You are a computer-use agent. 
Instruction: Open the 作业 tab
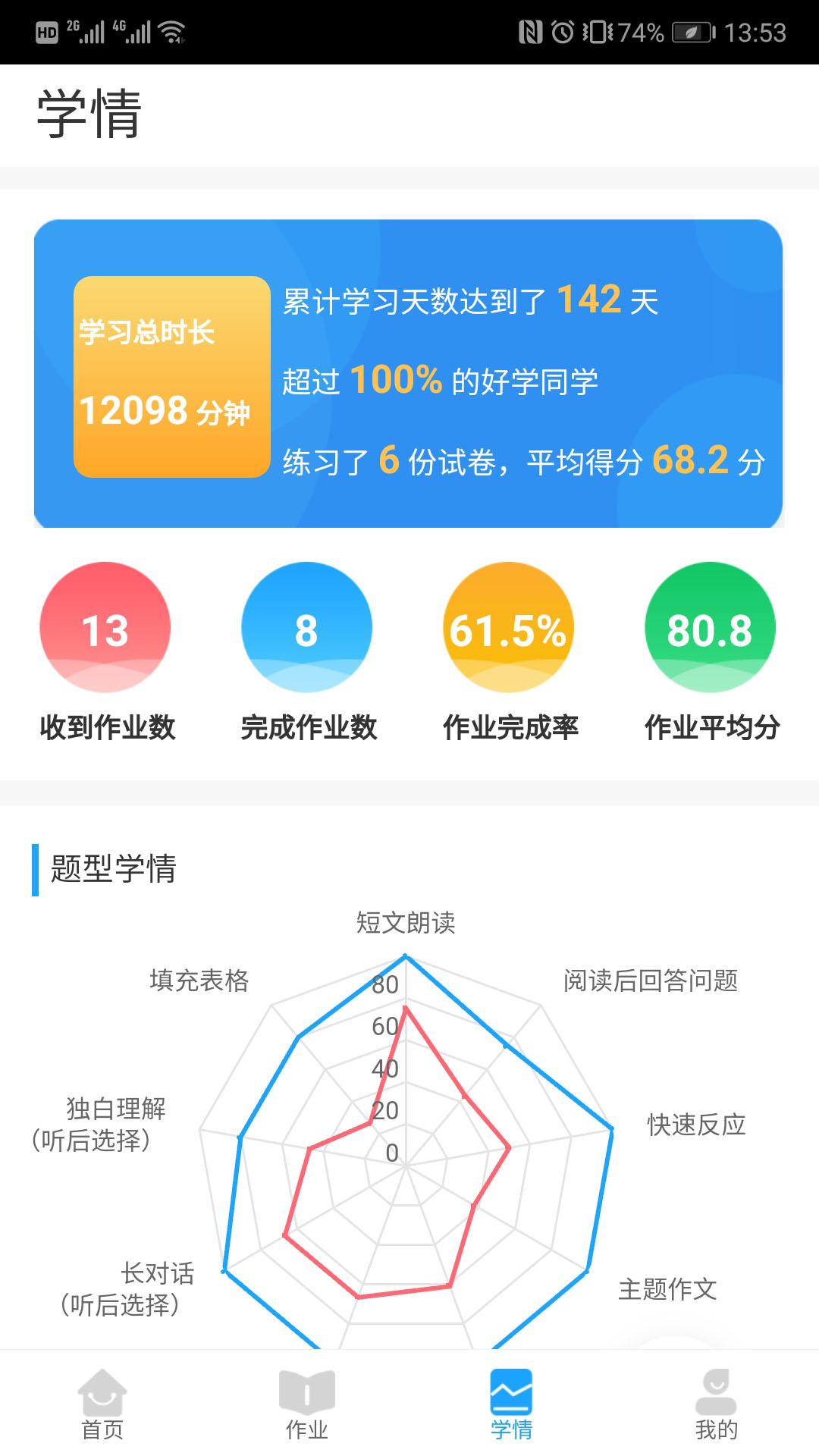tap(307, 1404)
